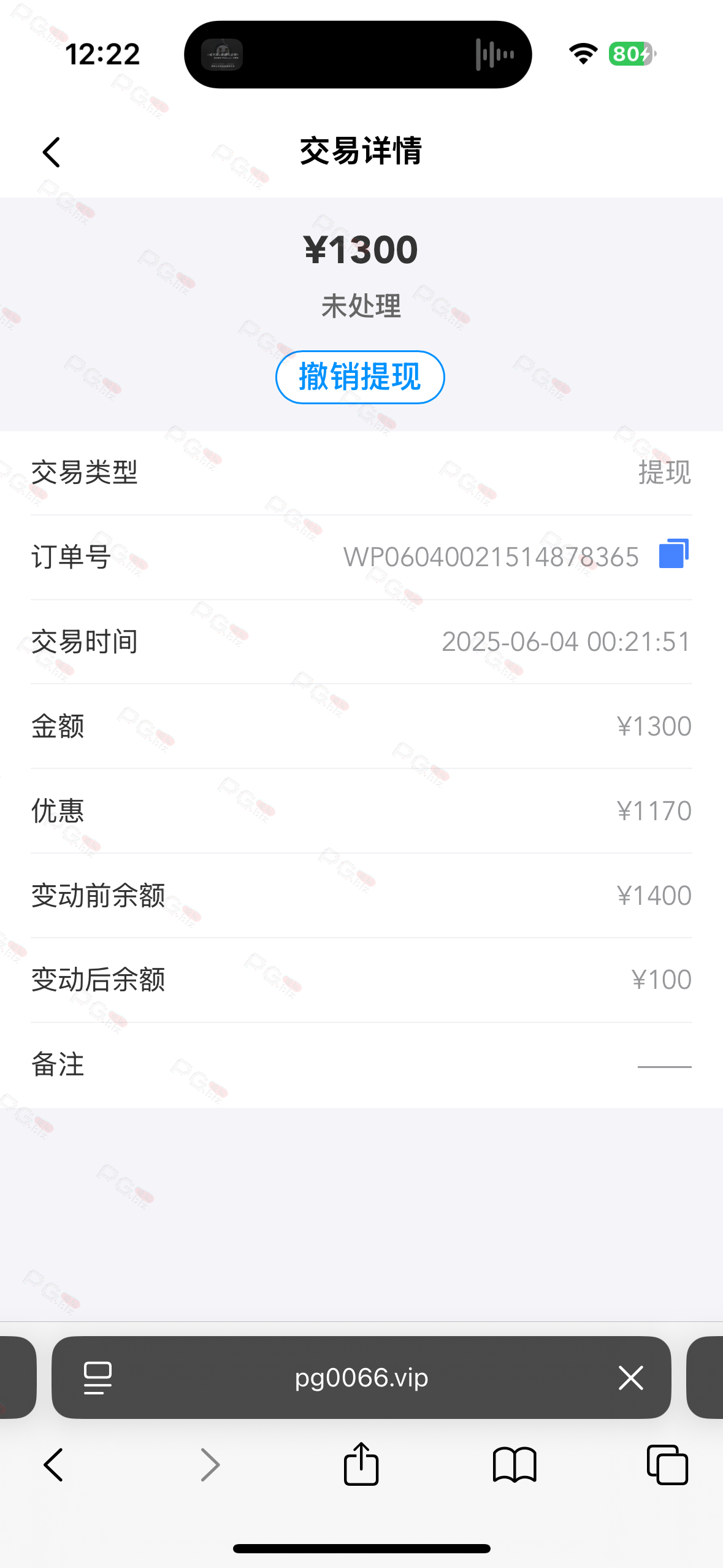This screenshot has height=1568, width=723.
Task: Tap the pg0066.vip address field
Action: point(361,1378)
